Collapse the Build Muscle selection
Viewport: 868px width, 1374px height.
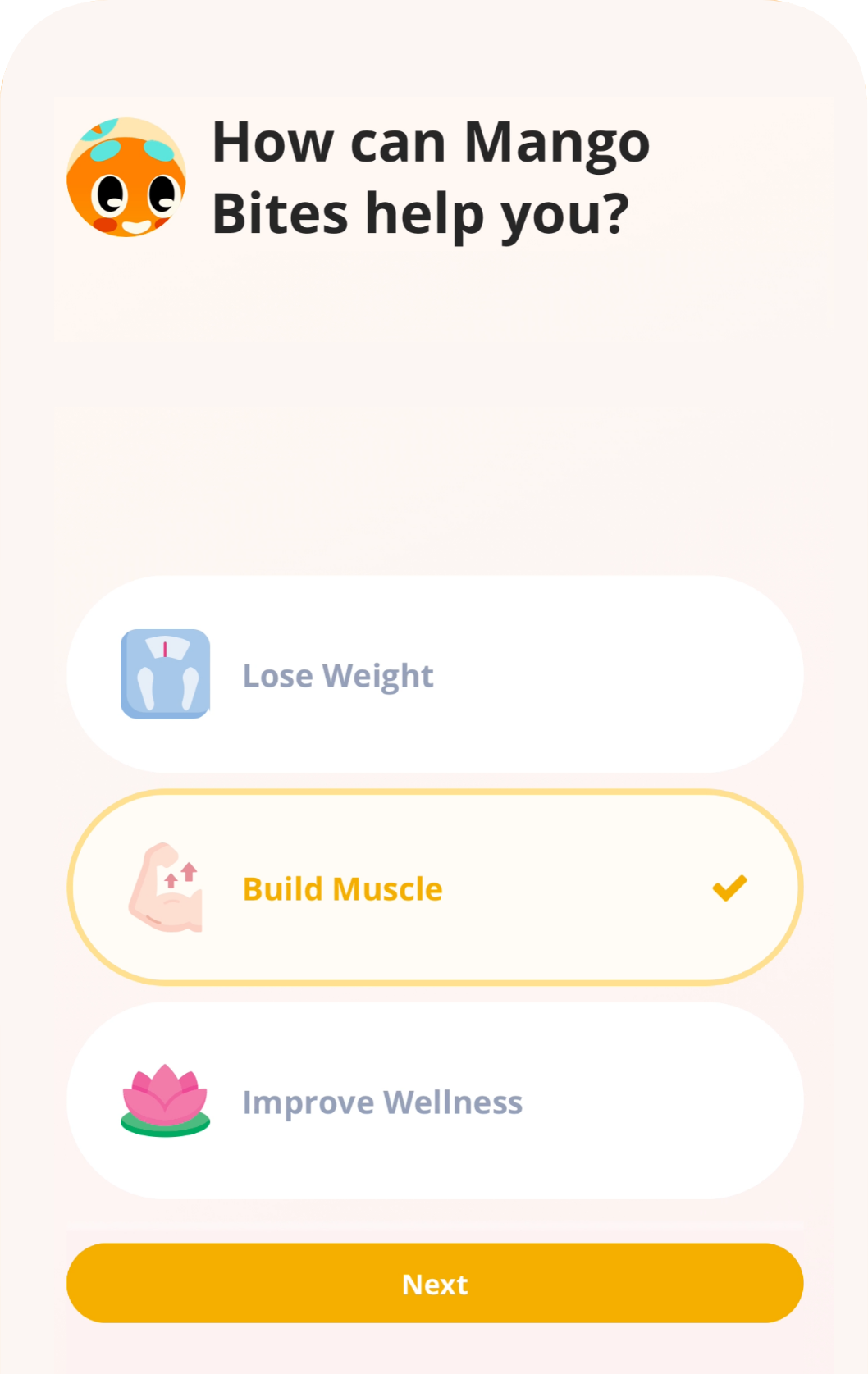click(x=434, y=888)
